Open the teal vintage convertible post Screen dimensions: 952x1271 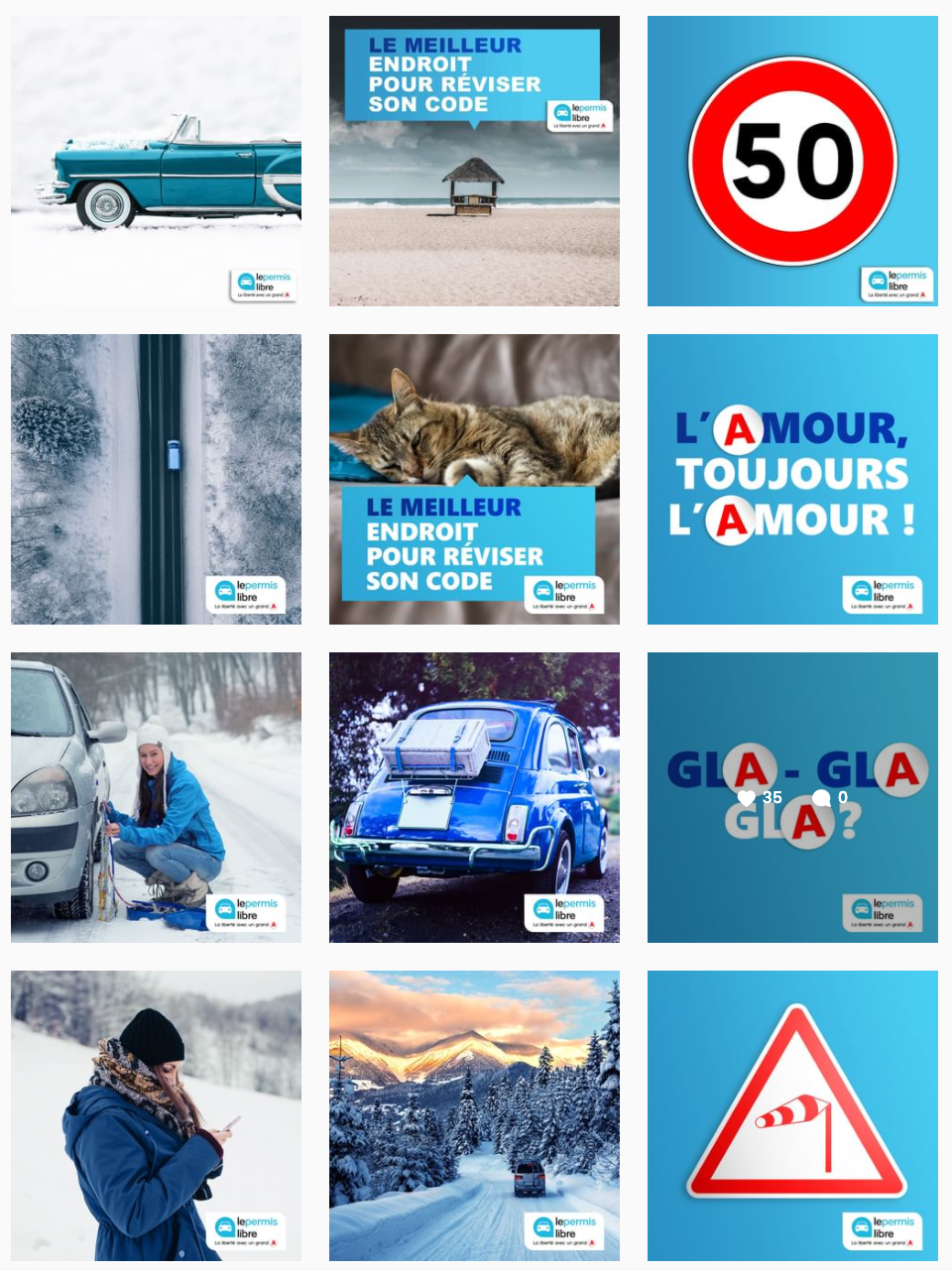(x=156, y=161)
